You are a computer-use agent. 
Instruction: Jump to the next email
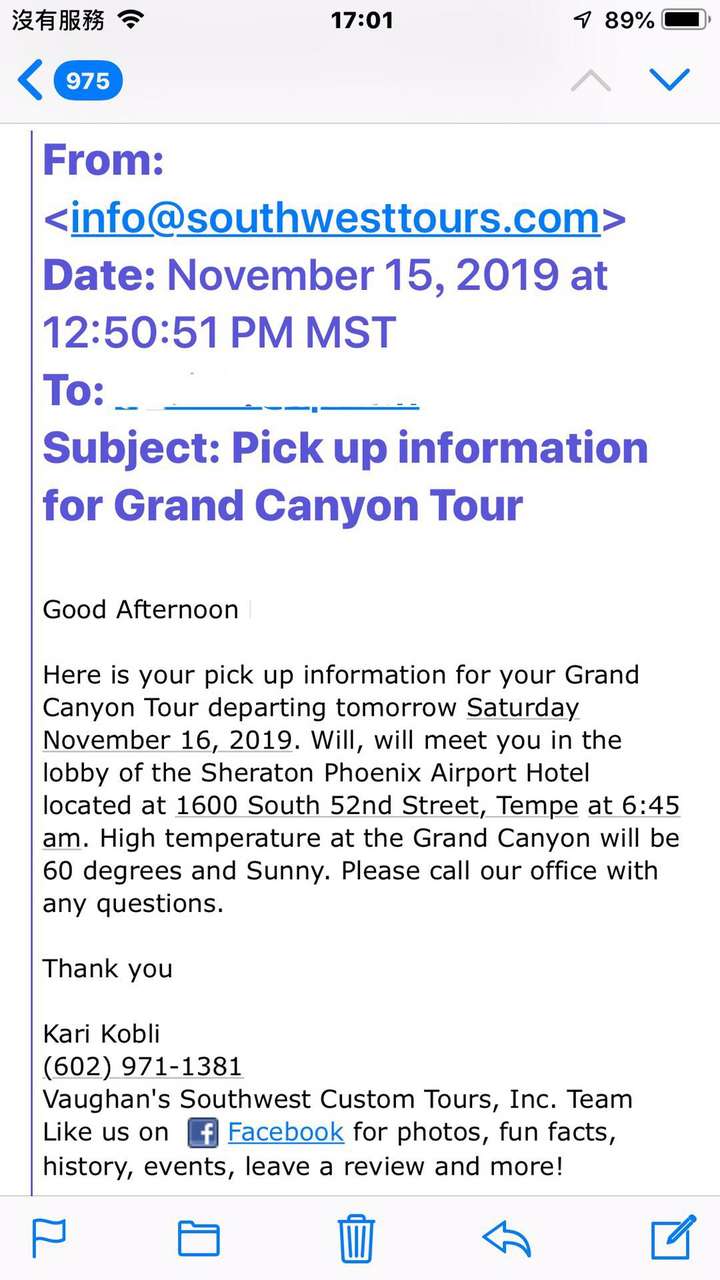(669, 80)
